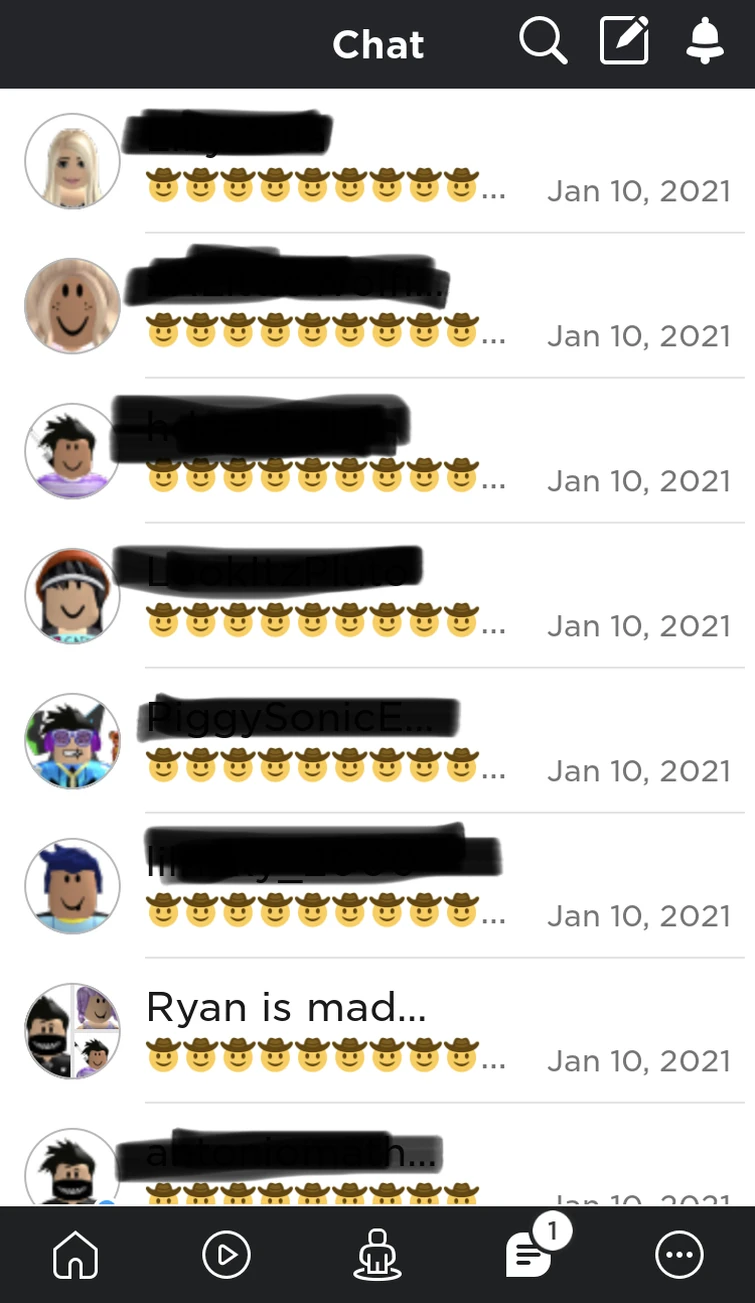Open the notifications bell
Viewport: 755px width, 1303px height.
coord(705,43)
